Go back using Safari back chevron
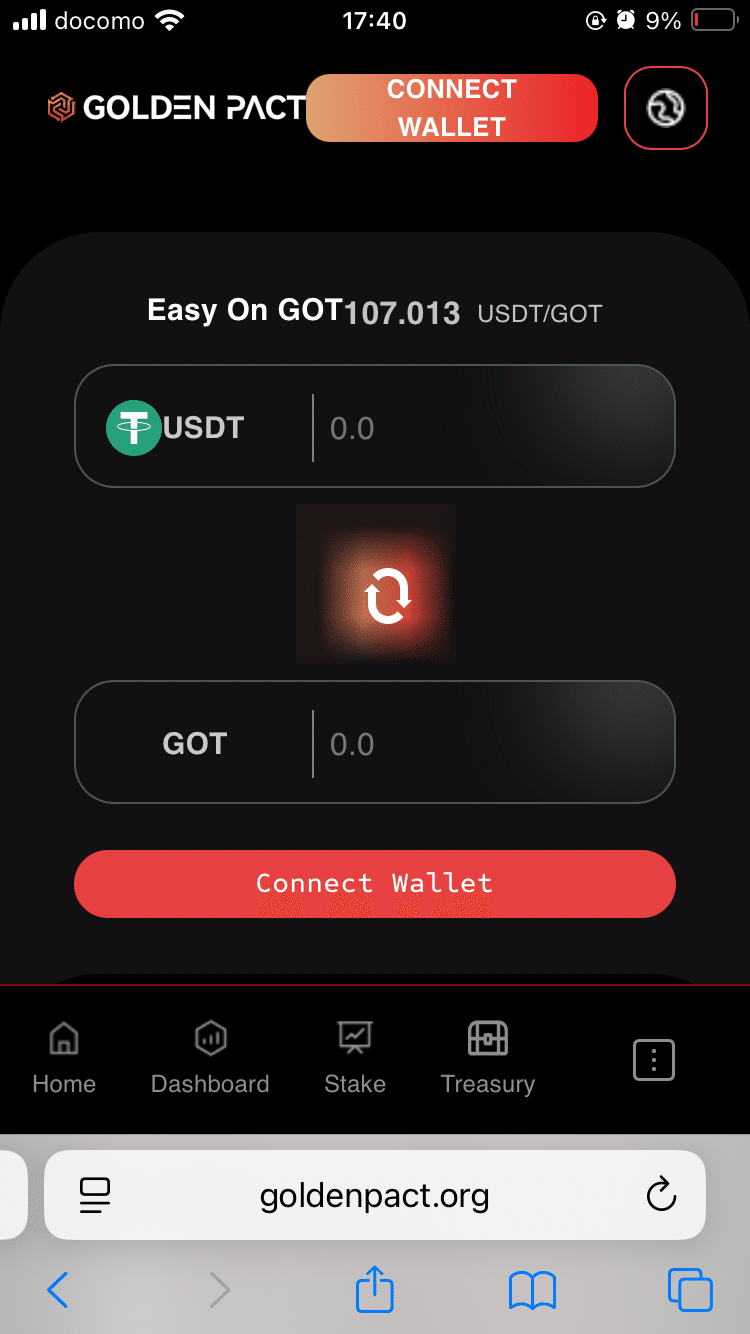This screenshot has height=1334, width=750. (x=57, y=1290)
